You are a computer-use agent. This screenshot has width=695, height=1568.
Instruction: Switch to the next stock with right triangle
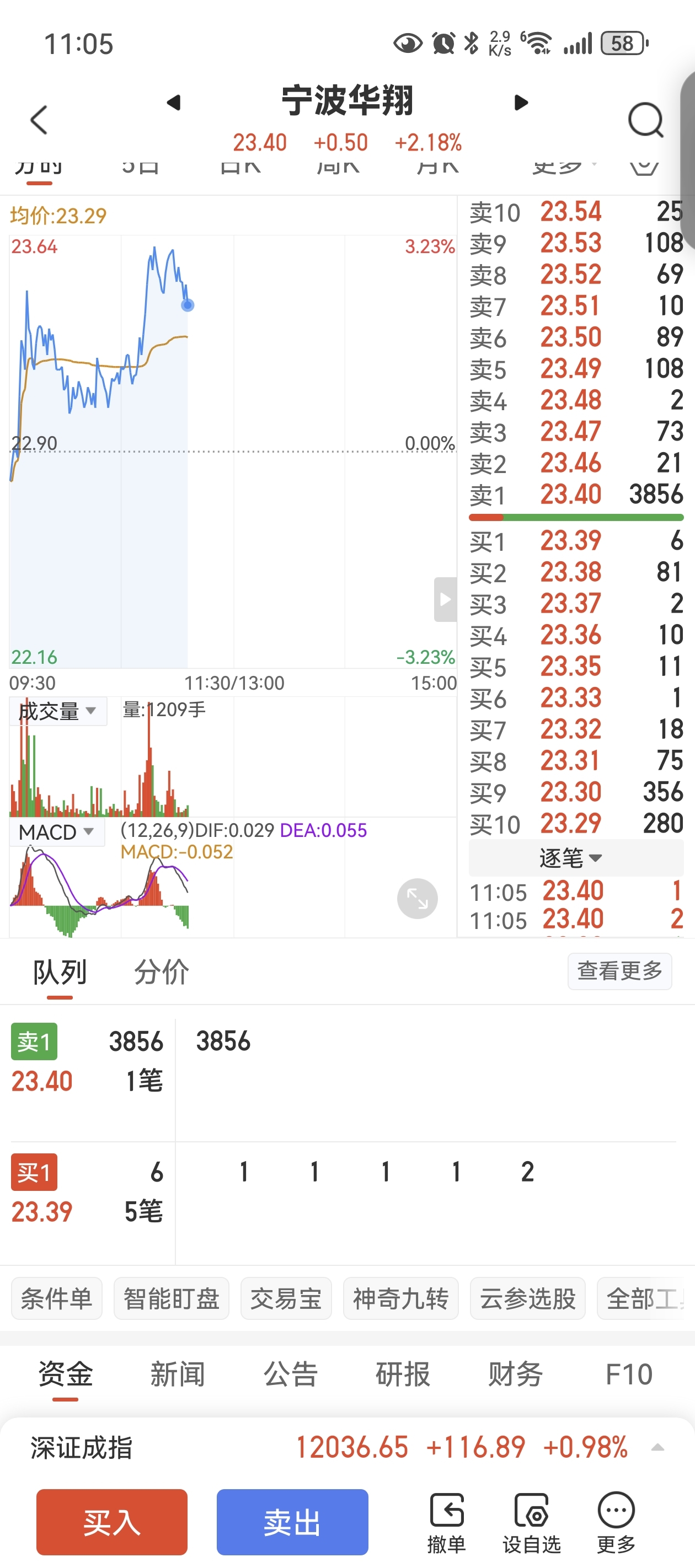pyautogui.click(x=521, y=102)
